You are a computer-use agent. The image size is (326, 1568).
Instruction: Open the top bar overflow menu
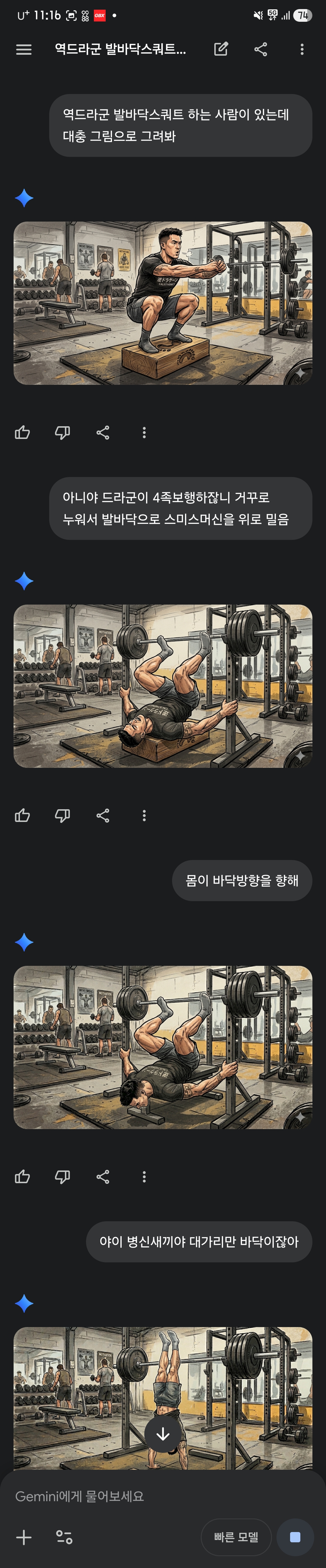pyautogui.click(x=302, y=49)
